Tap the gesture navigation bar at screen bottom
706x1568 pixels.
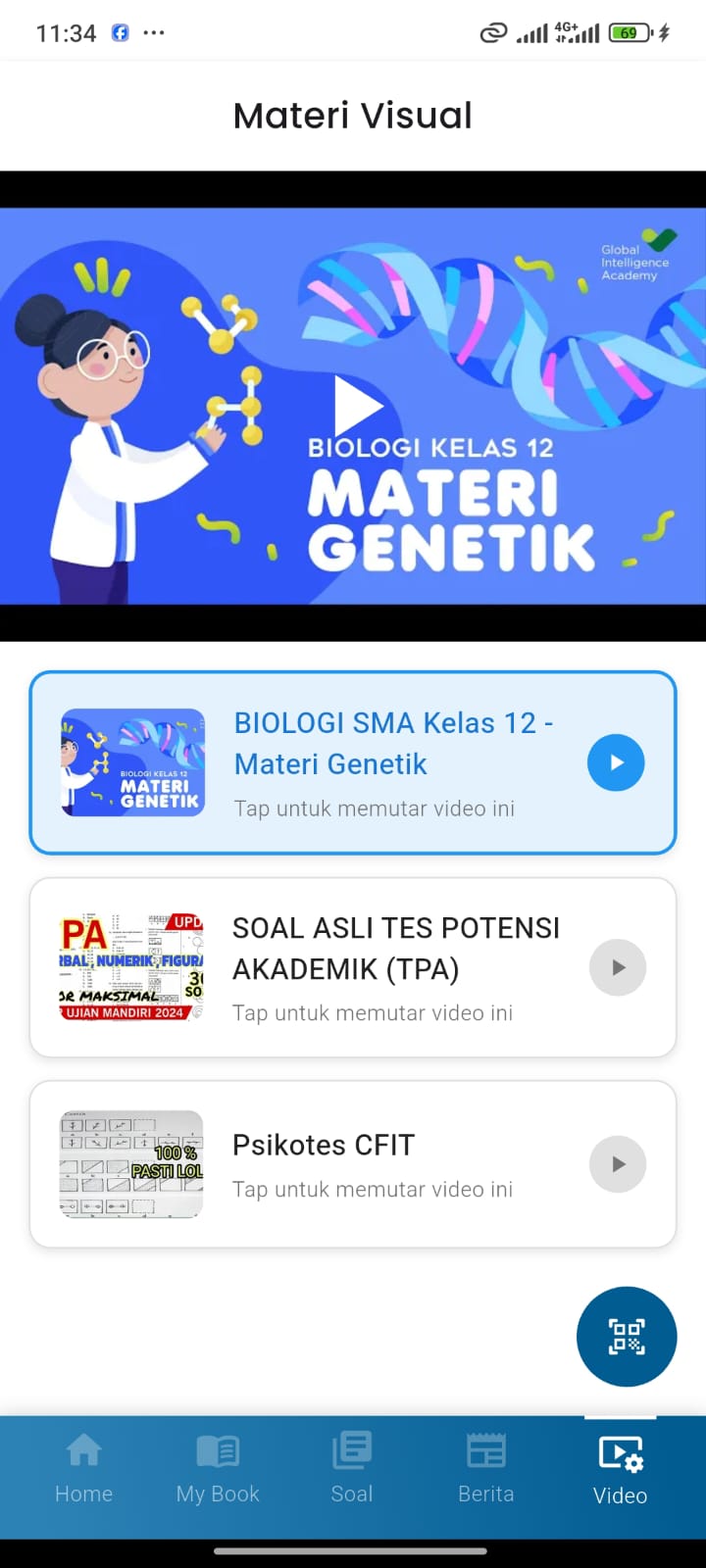(353, 1551)
